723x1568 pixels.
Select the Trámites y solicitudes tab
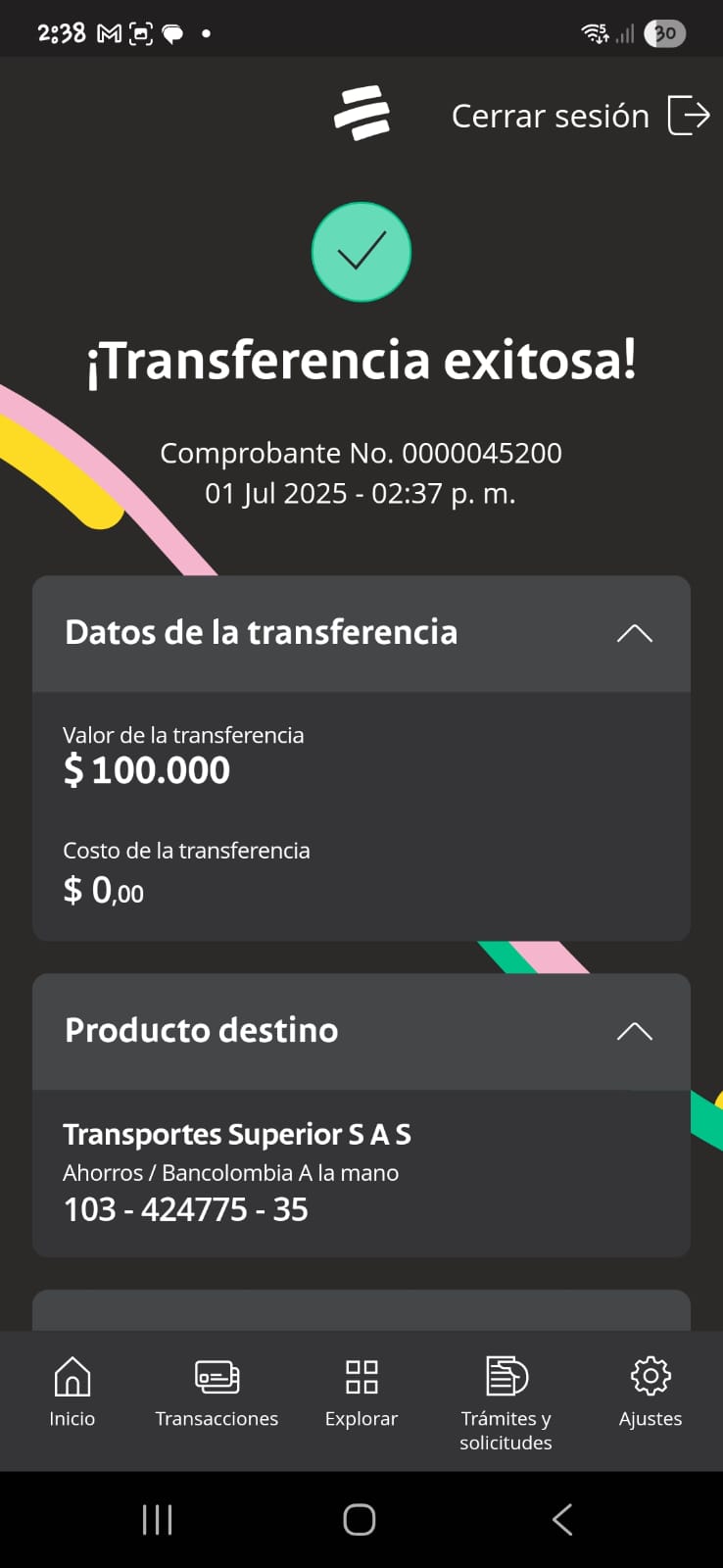tap(506, 1401)
